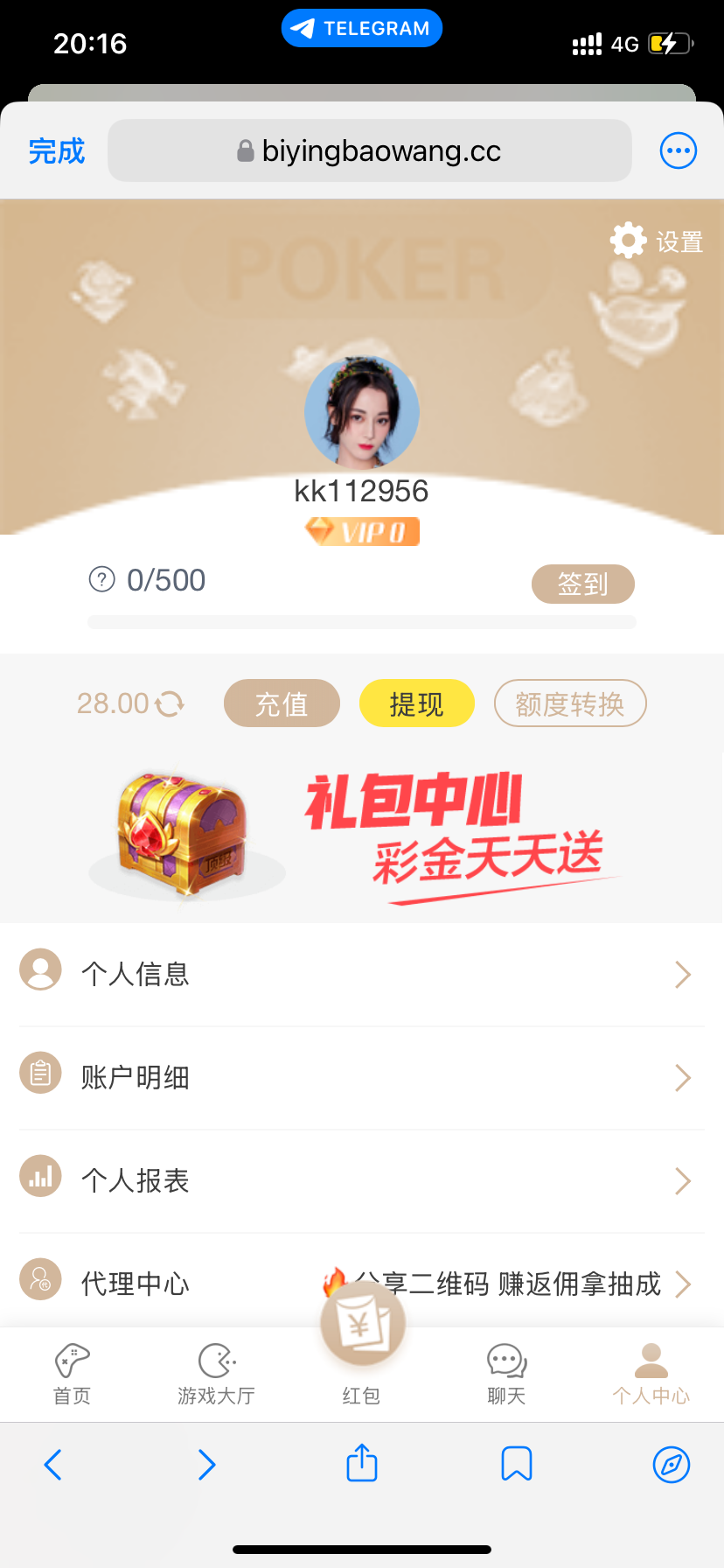Switch to the 游戏大厅 tab
This screenshot has height=1568, width=724.
point(216,1374)
